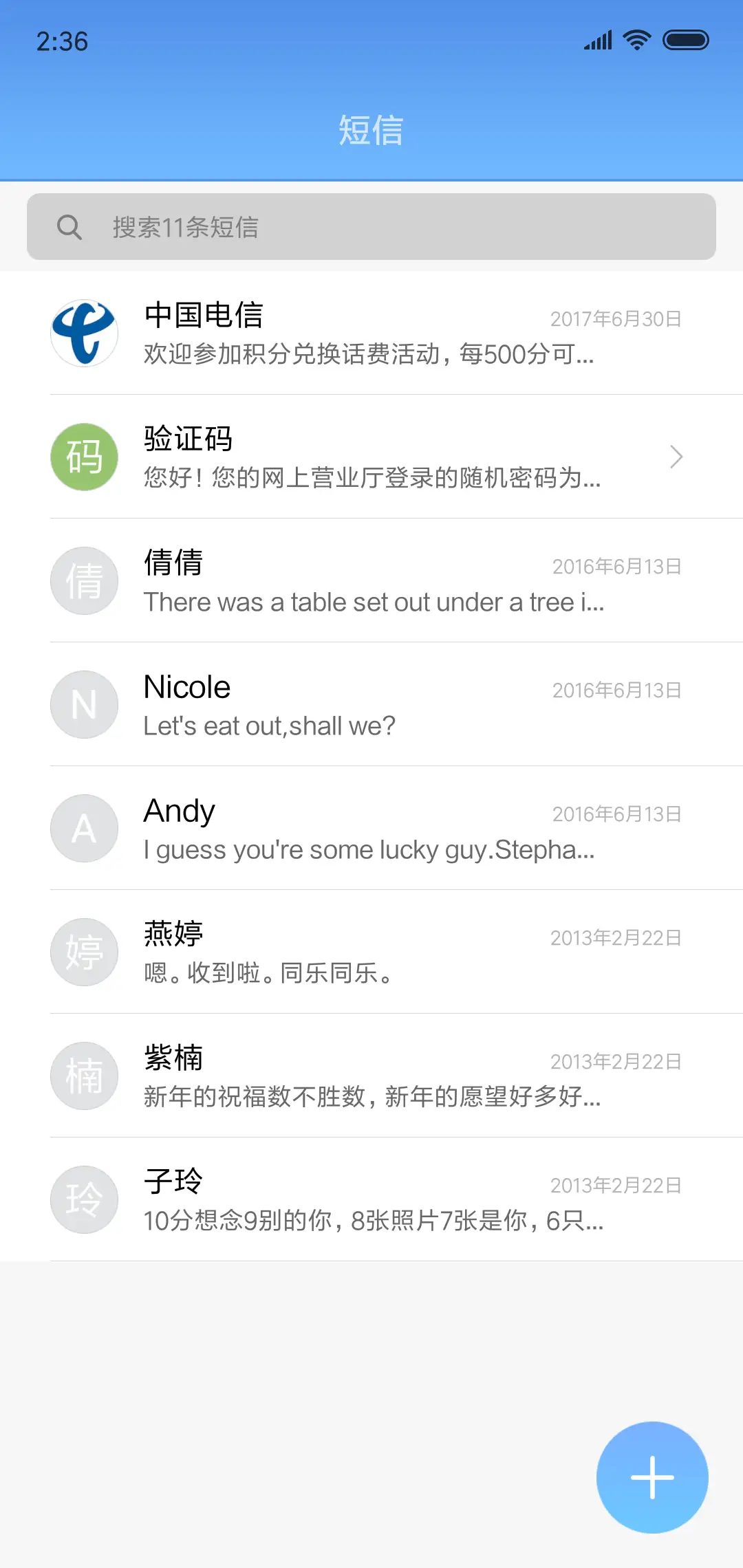Open the Andy conversation thread
Viewport: 743px width, 1568px height.
pos(371,828)
